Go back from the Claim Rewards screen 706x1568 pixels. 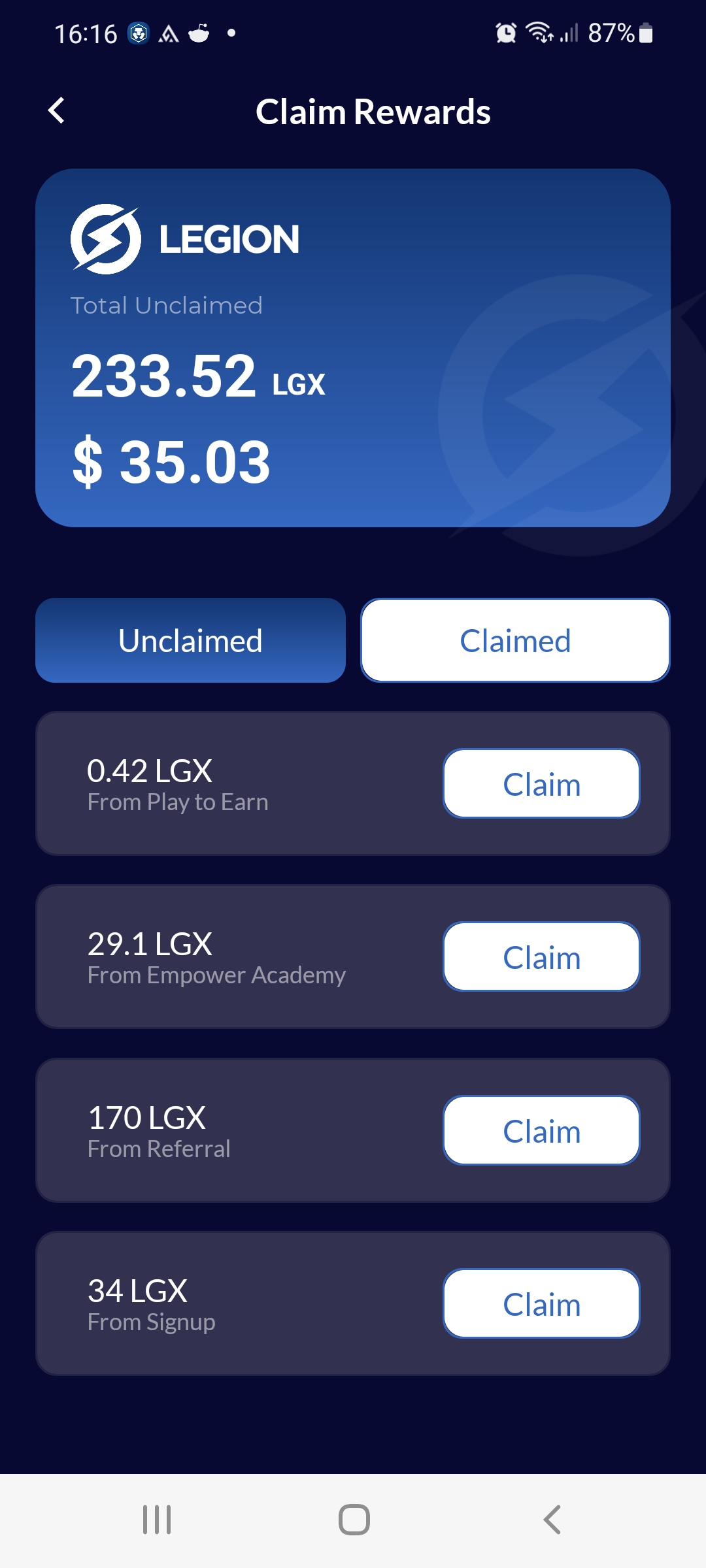pyautogui.click(x=57, y=110)
